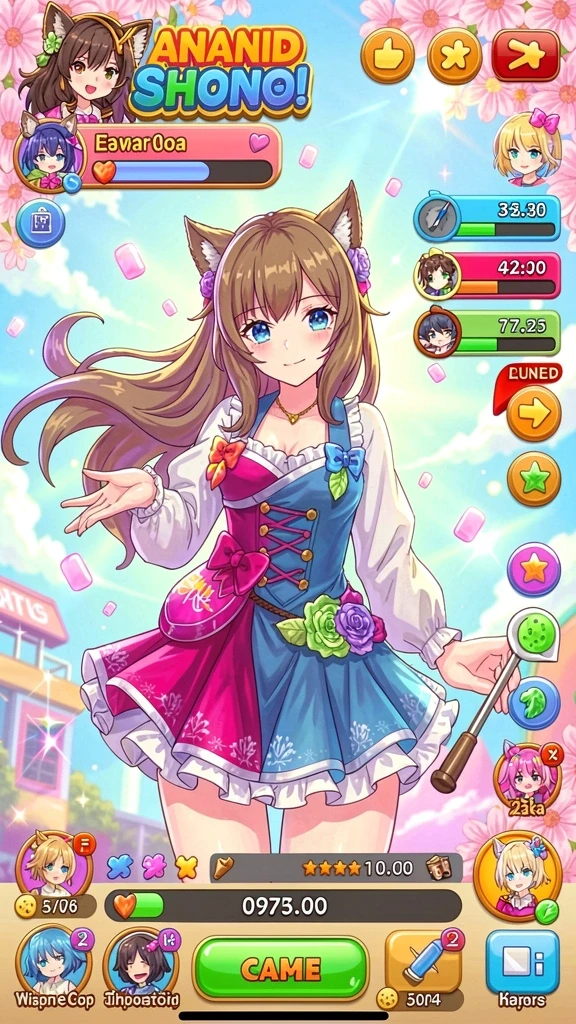The width and height of the screenshot is (576, 1024).
Task: Tap the blue pen item with badge 2
Action: (x=423, y=961)
